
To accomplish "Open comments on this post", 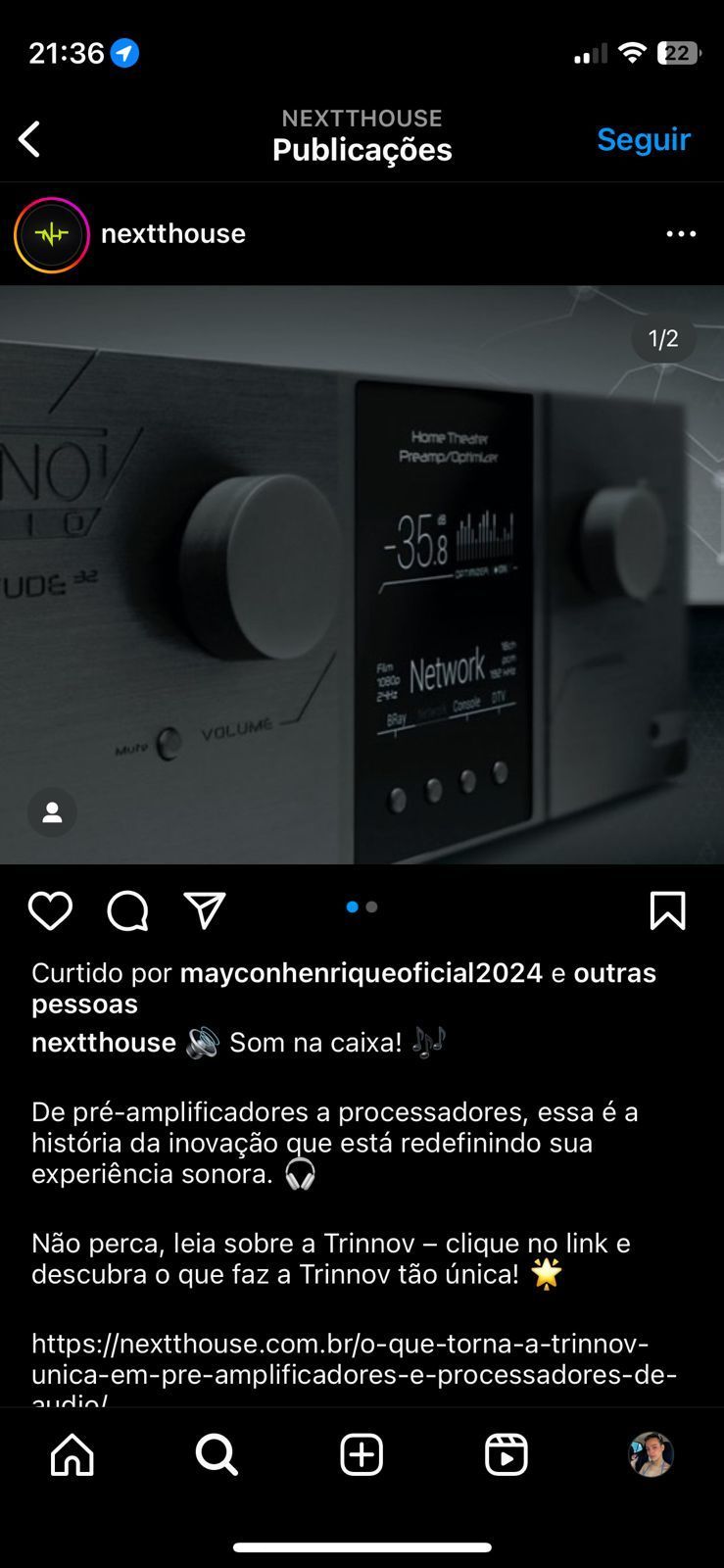I will (127, 910).
